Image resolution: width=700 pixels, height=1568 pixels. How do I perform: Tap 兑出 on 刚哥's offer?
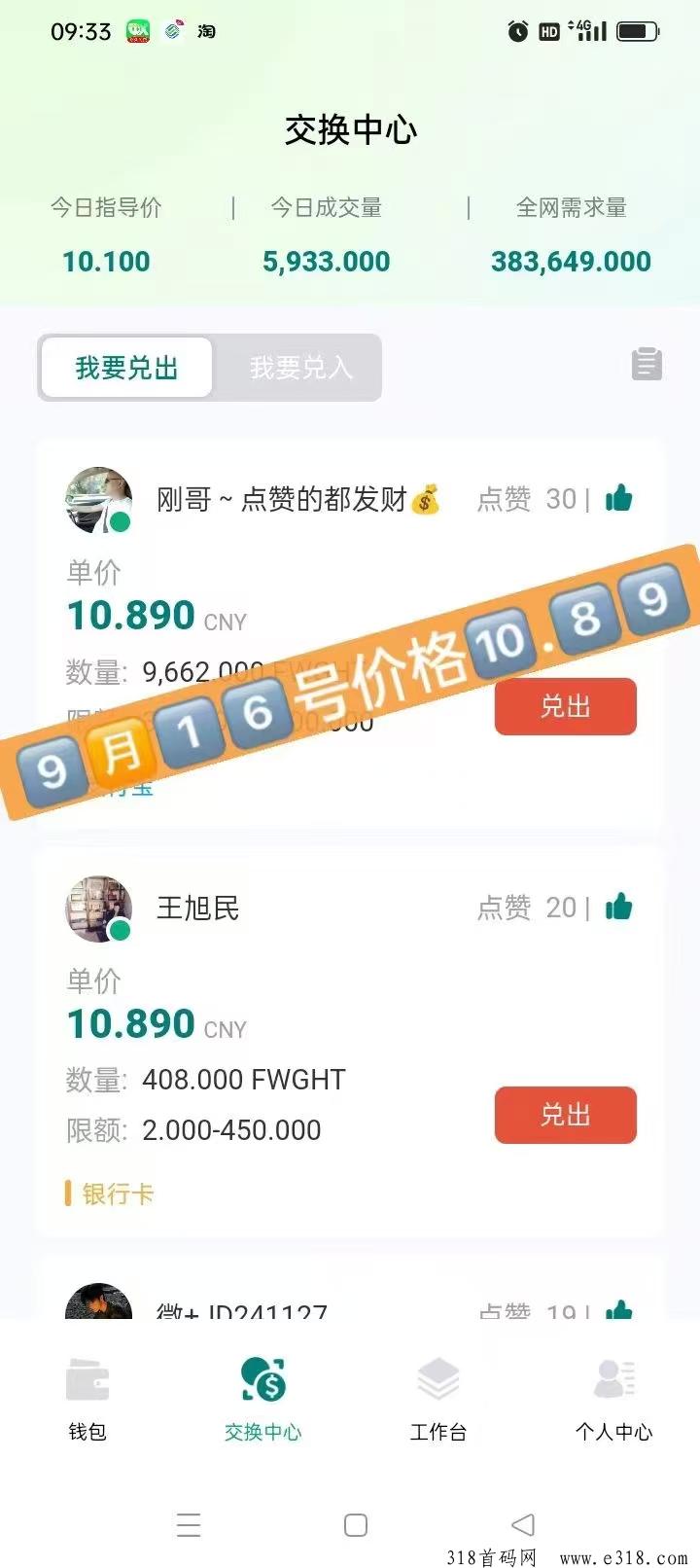565,706
